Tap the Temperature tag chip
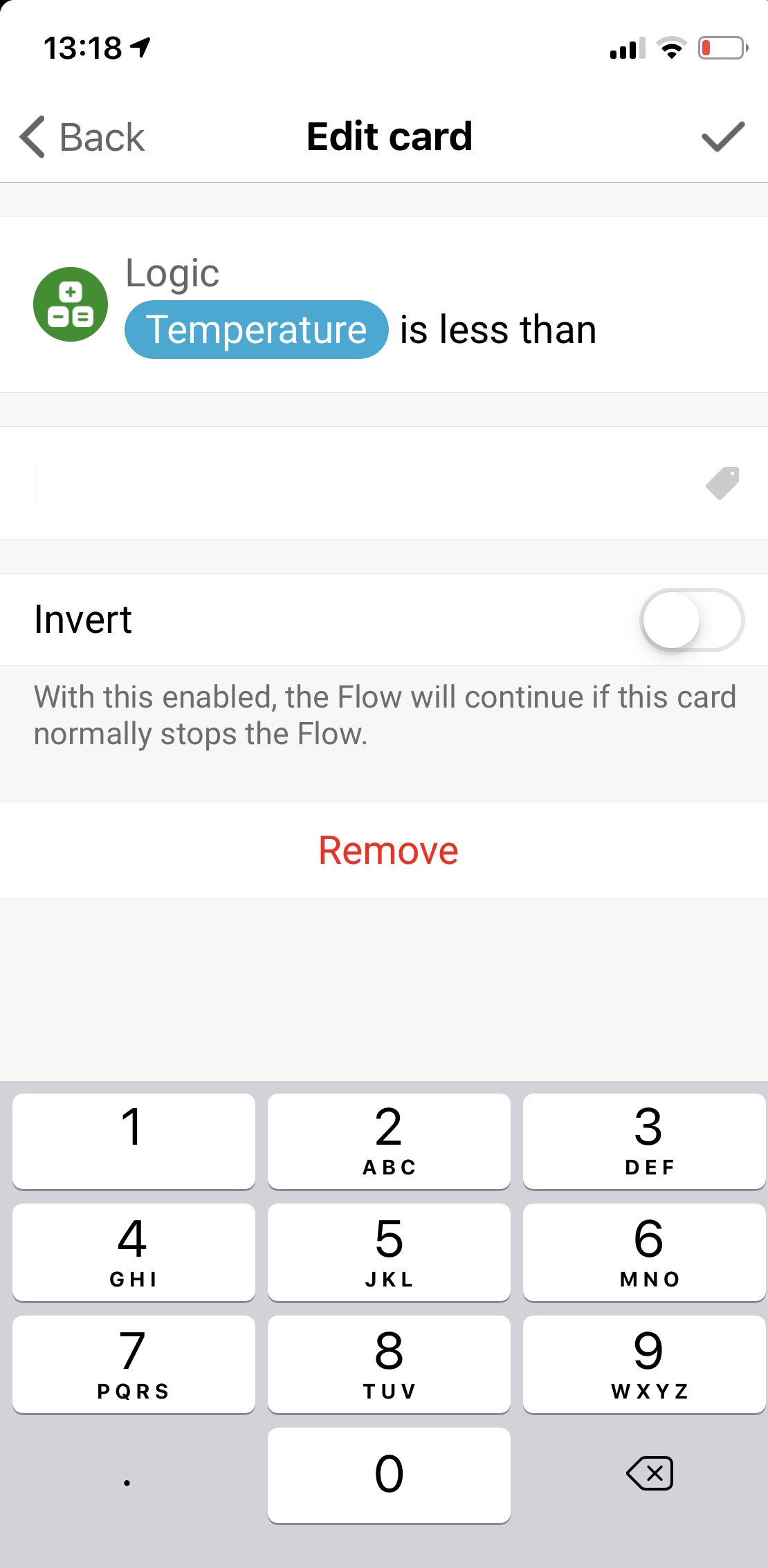The image size is (768, 1568). point(256,330)
